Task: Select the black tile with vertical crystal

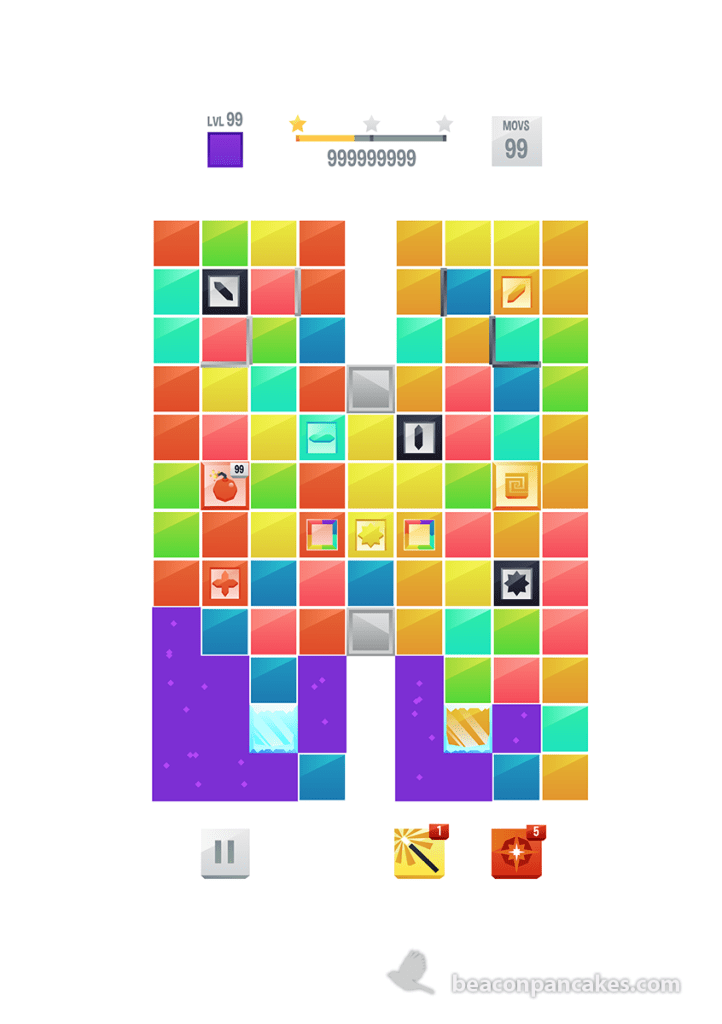Action: pos(419,437)
